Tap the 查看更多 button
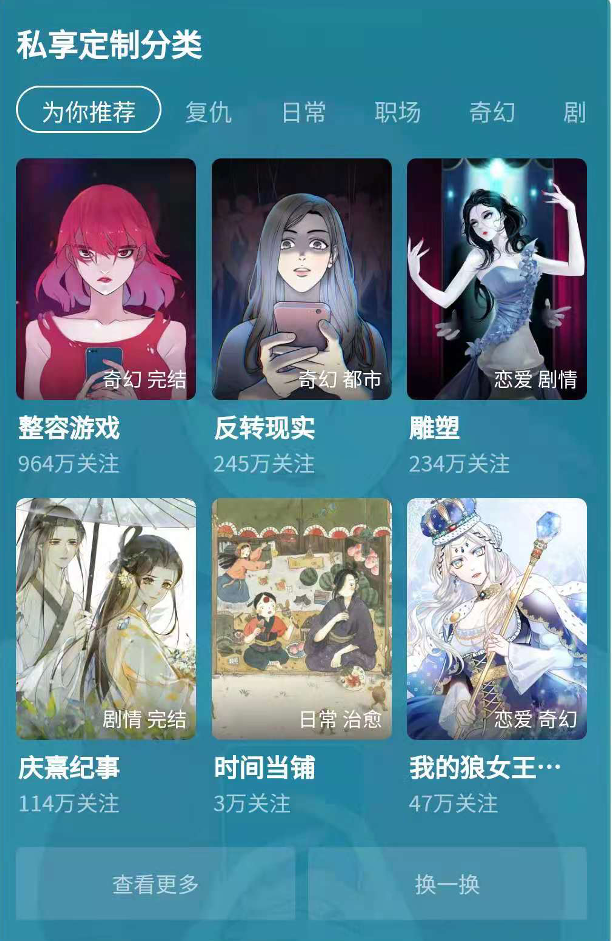The width and height of the screenshot is (612, 941). tap(155, 884)
